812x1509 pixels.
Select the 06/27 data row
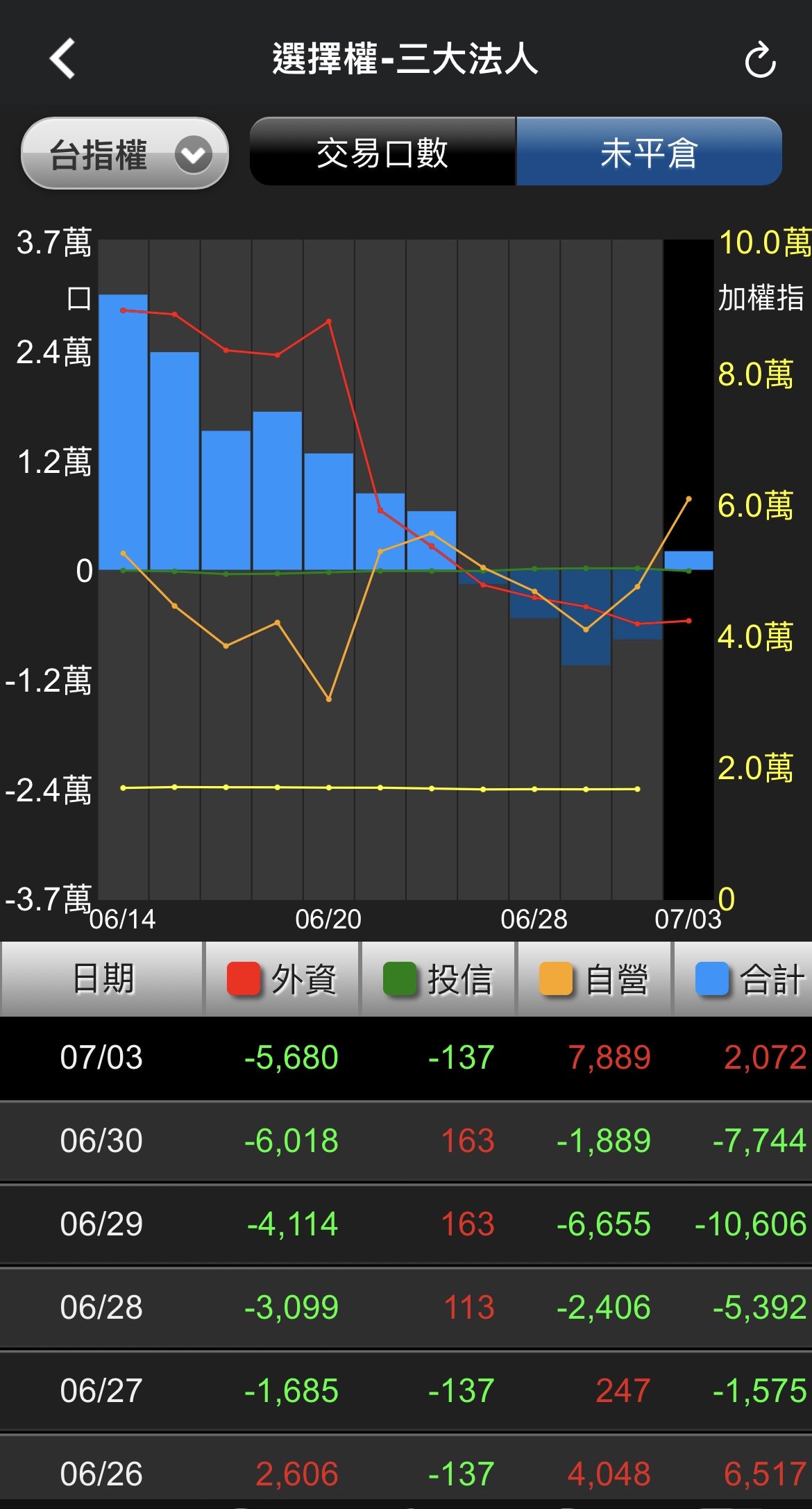[406, 1391]
